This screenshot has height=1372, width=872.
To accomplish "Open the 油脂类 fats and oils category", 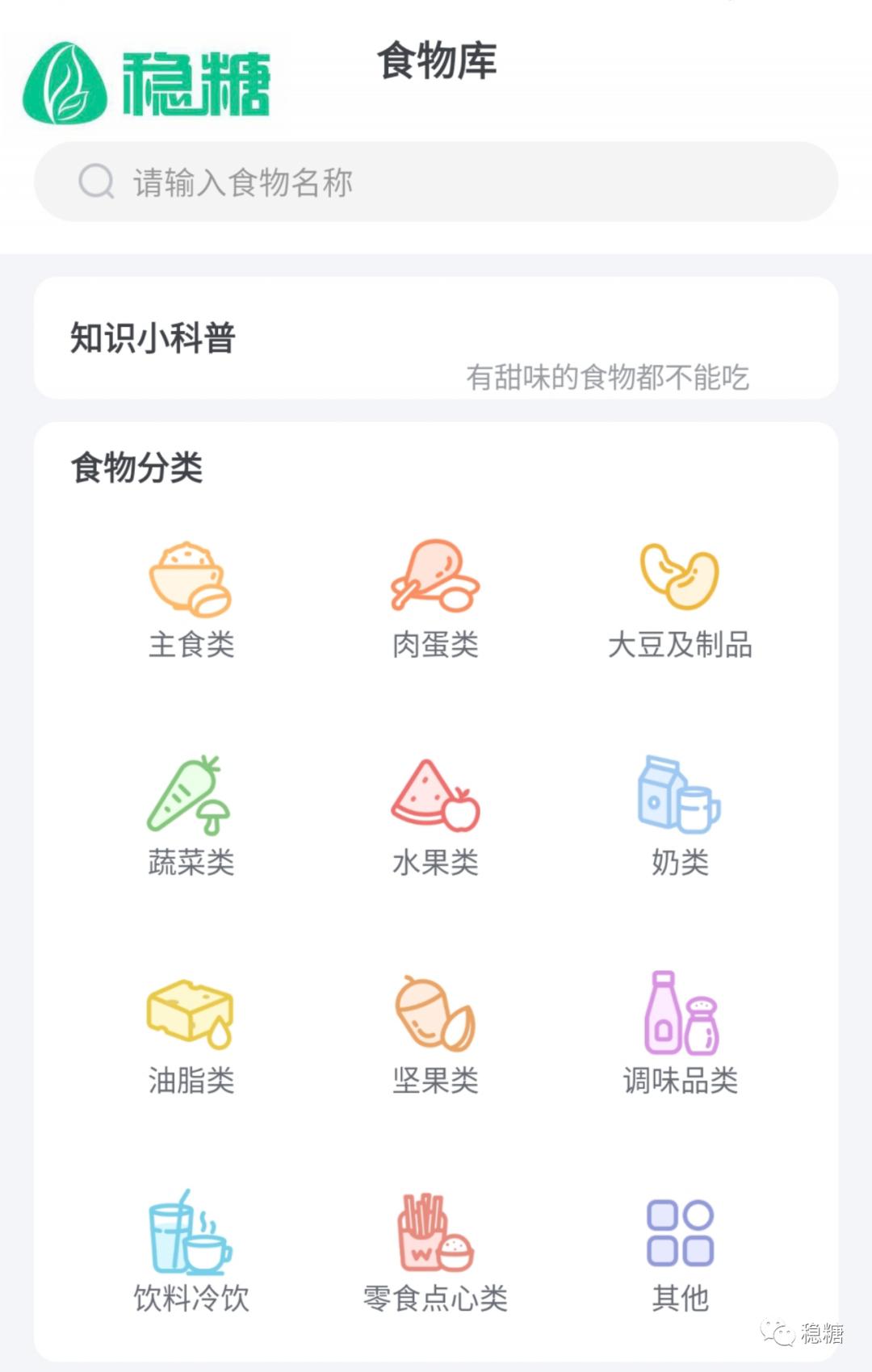I will click(192, 1025).
